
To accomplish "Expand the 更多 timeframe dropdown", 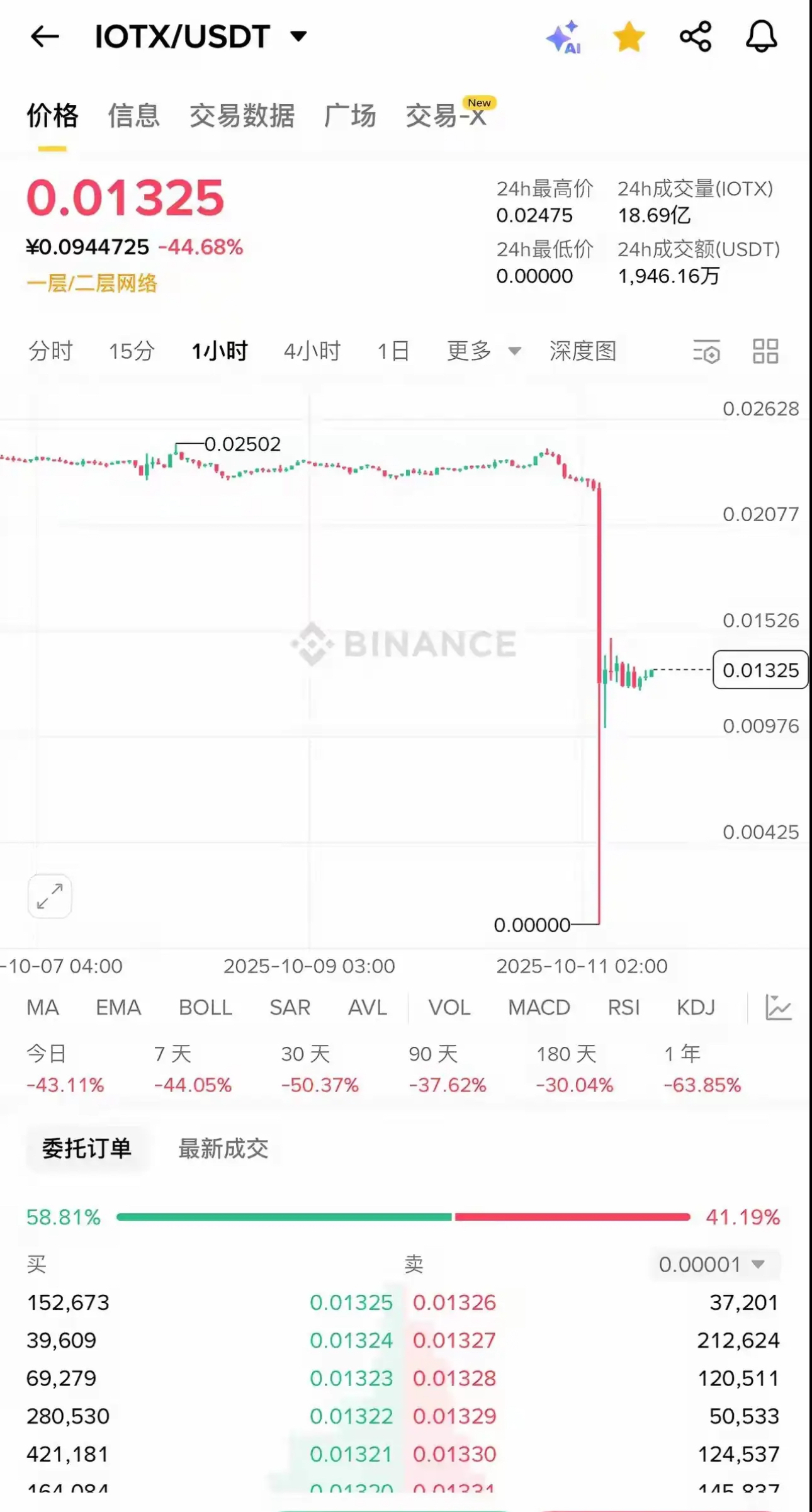I will 482,352.
